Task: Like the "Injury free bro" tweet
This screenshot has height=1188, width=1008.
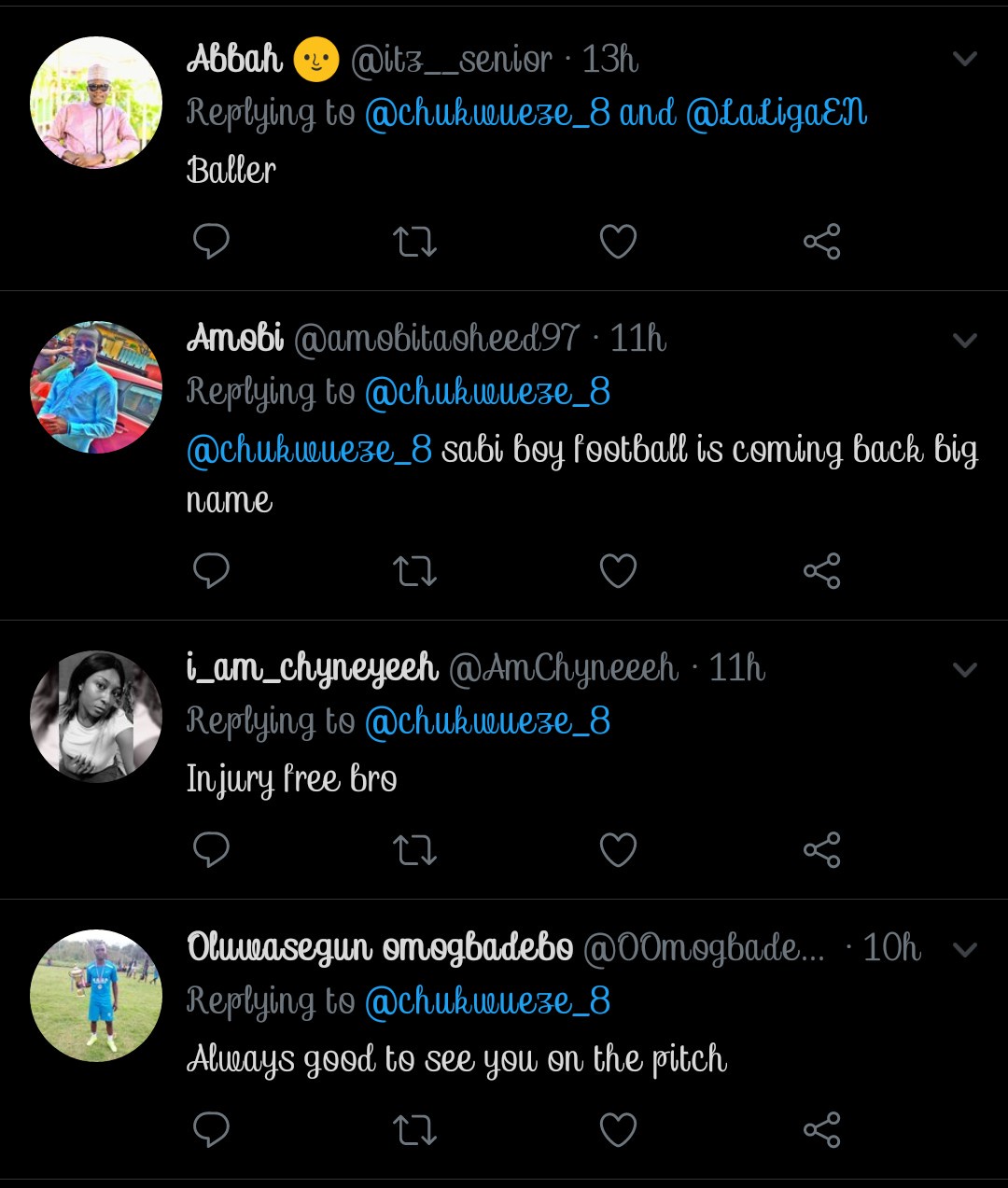Action: (618, 850)
